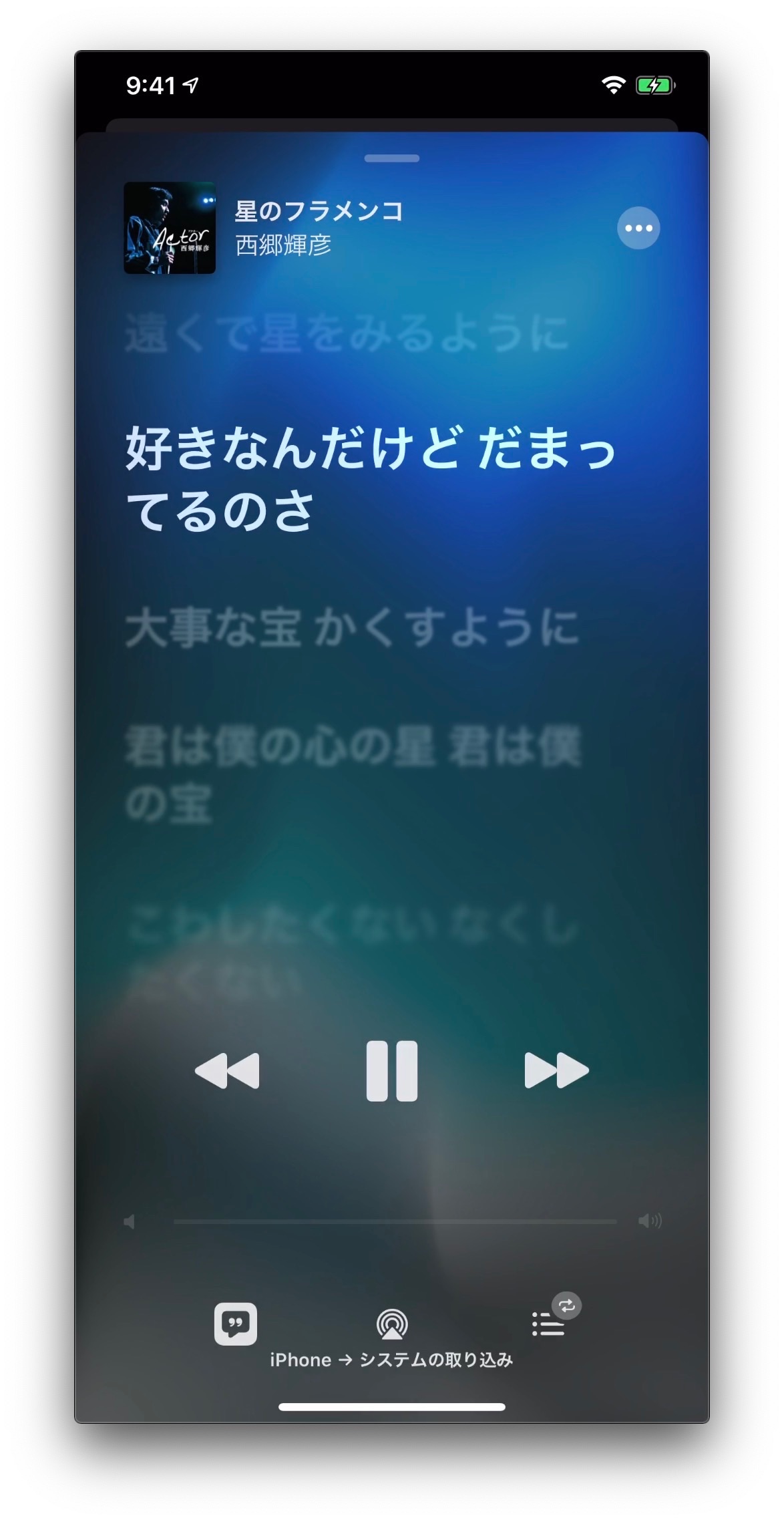Image resolution: width=784 pixels, height=1522 pixels.
Task: Open the more options menu
Action: [638, 228]
